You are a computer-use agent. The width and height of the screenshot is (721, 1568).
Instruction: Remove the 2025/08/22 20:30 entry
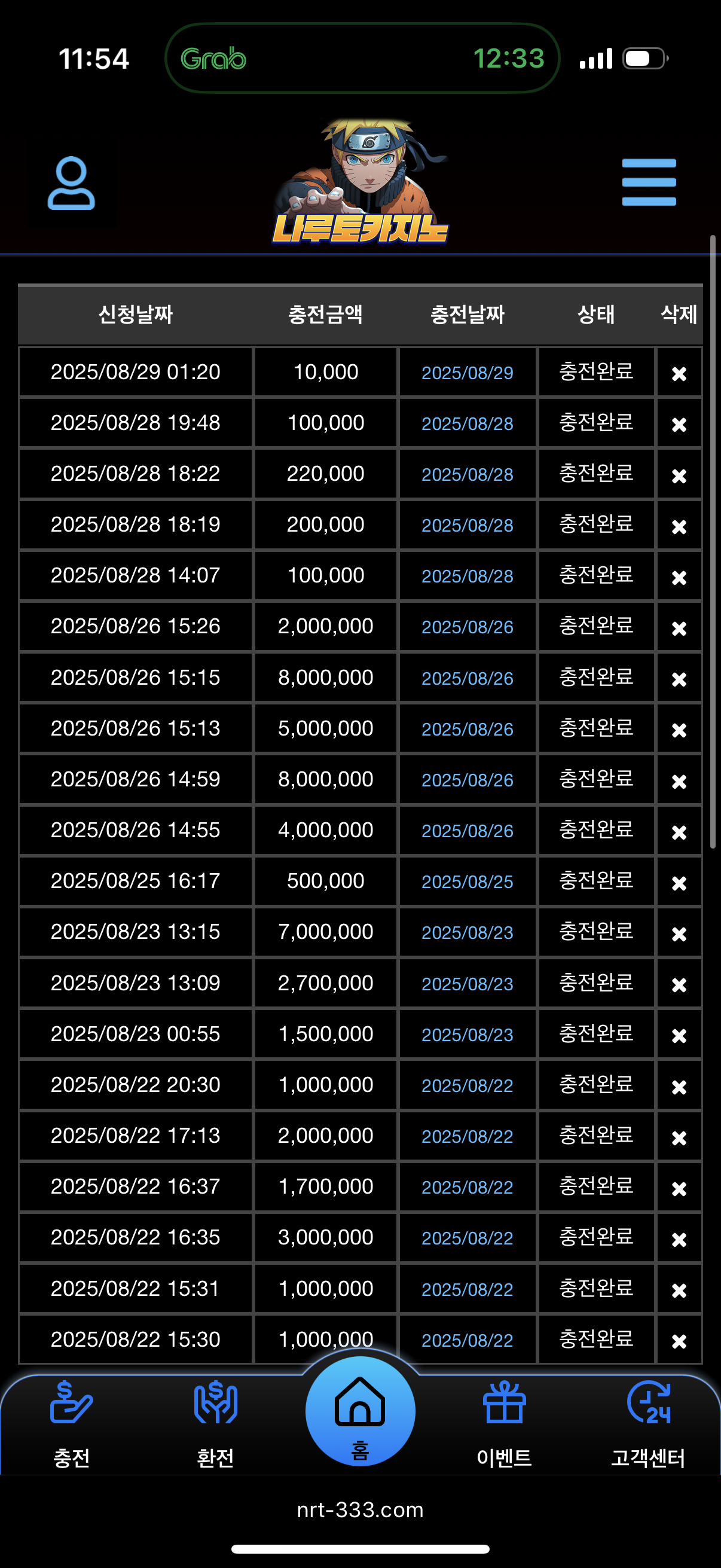click(679, 1087)
